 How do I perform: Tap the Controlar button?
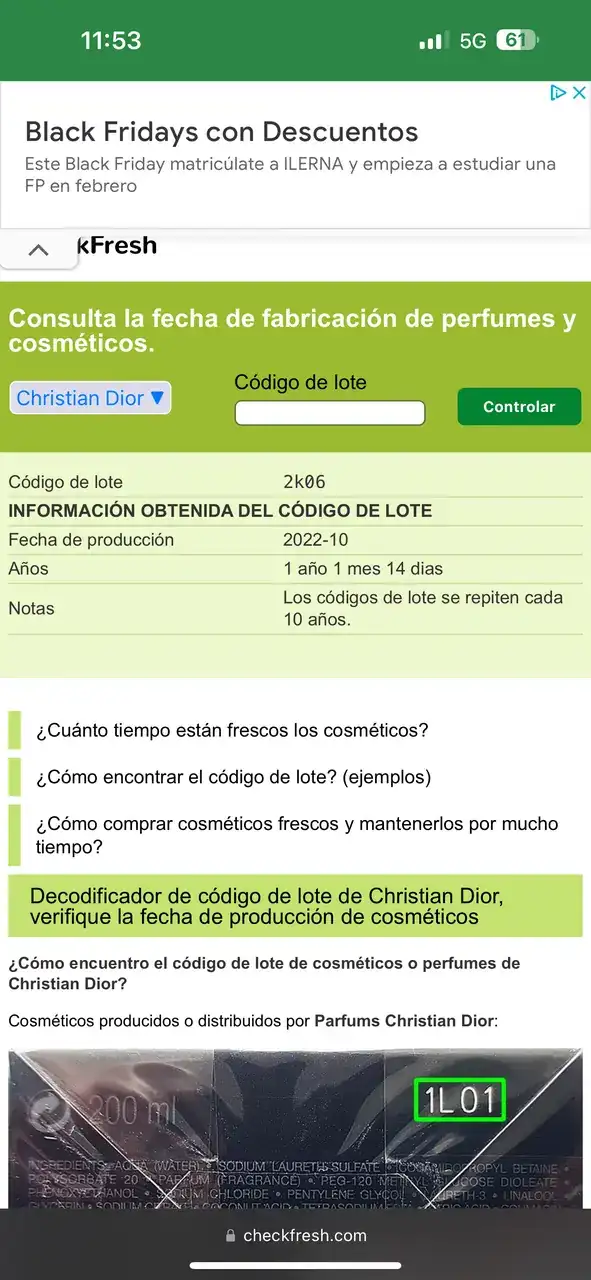click(x=519, y=407)
